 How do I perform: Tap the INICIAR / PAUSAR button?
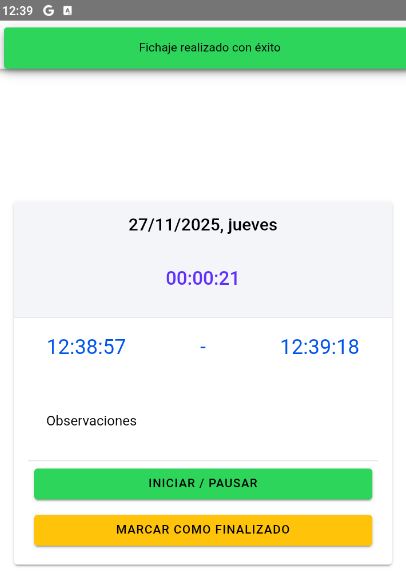(x=203, y=484)
